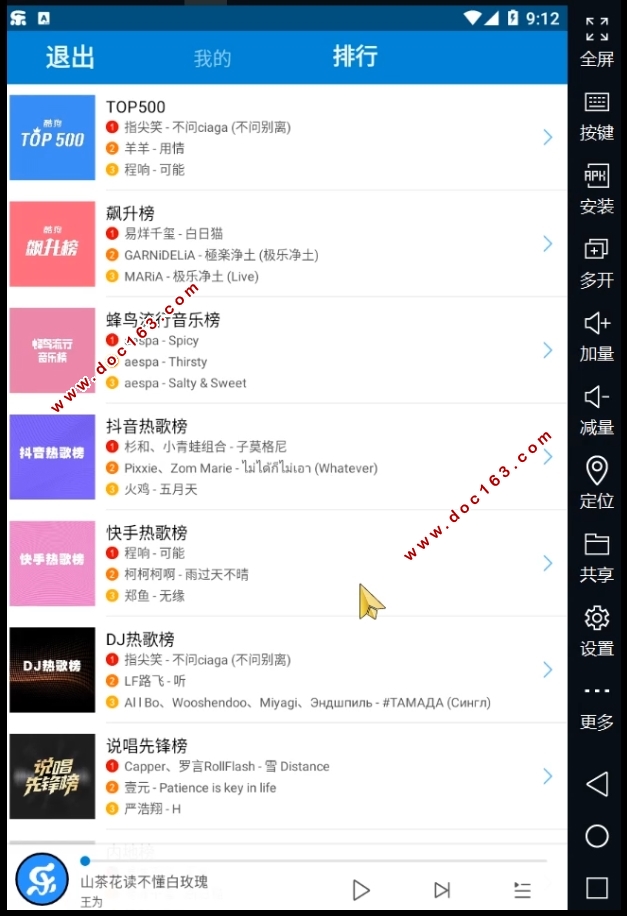Go back with the system back button

(597, 784)
